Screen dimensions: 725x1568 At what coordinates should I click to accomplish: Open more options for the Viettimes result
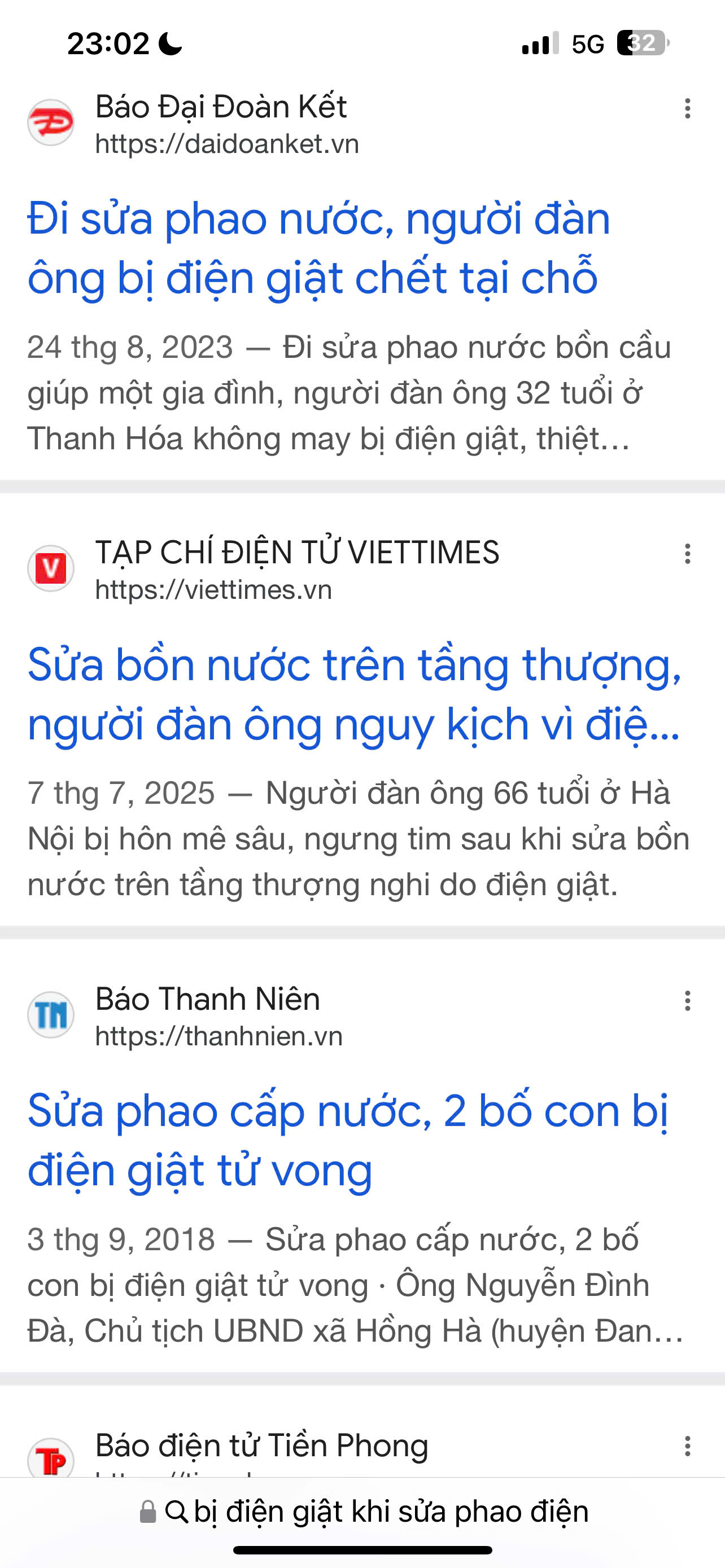(687, 554)
